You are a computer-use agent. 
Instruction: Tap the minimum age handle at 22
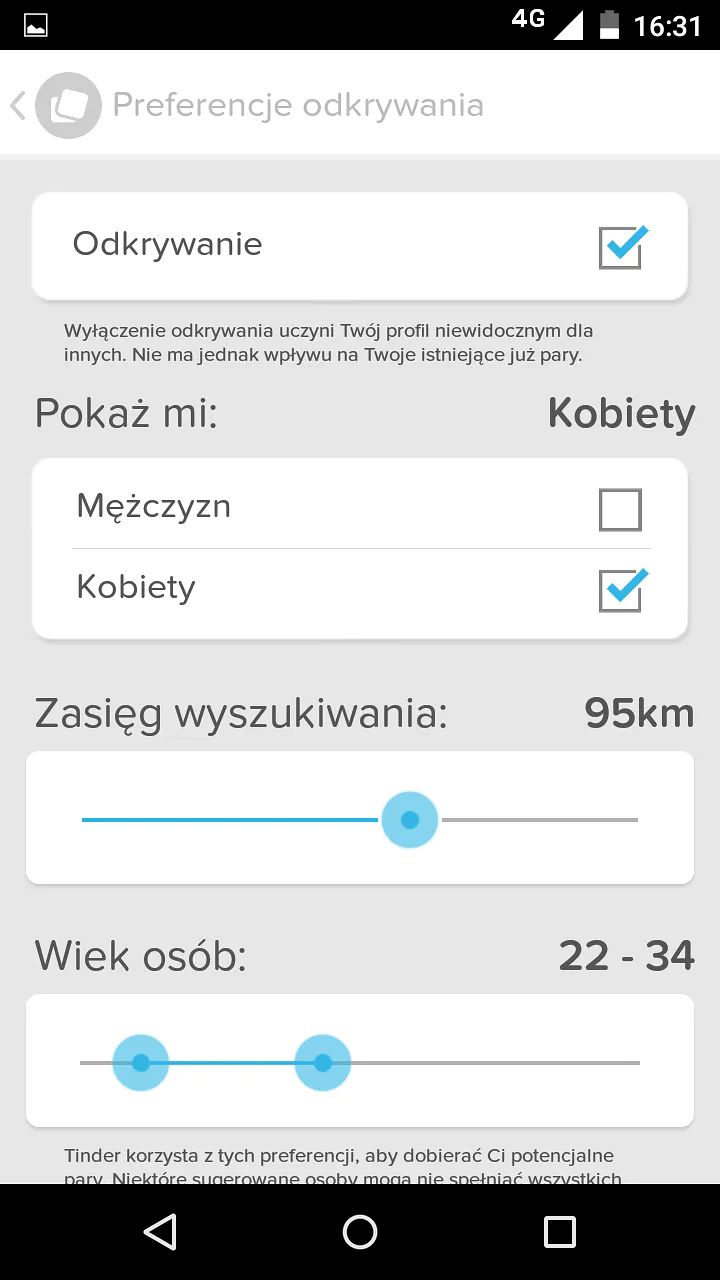pos(141,1062)
